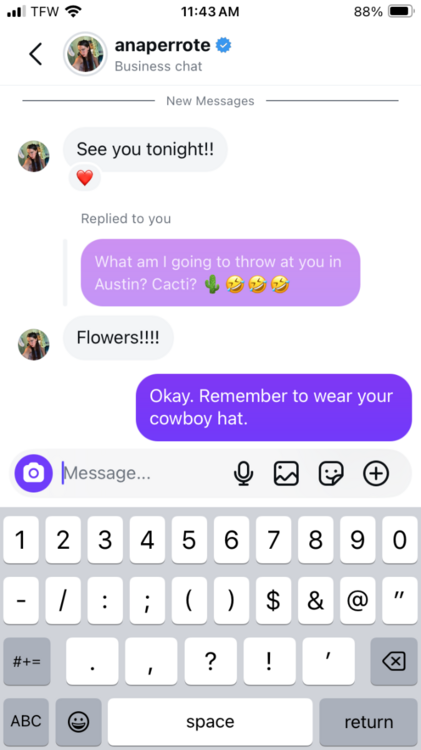Switch keyboard to ABC letters
The width and height of the screenshot is (421, 750).
pos(26,721)
